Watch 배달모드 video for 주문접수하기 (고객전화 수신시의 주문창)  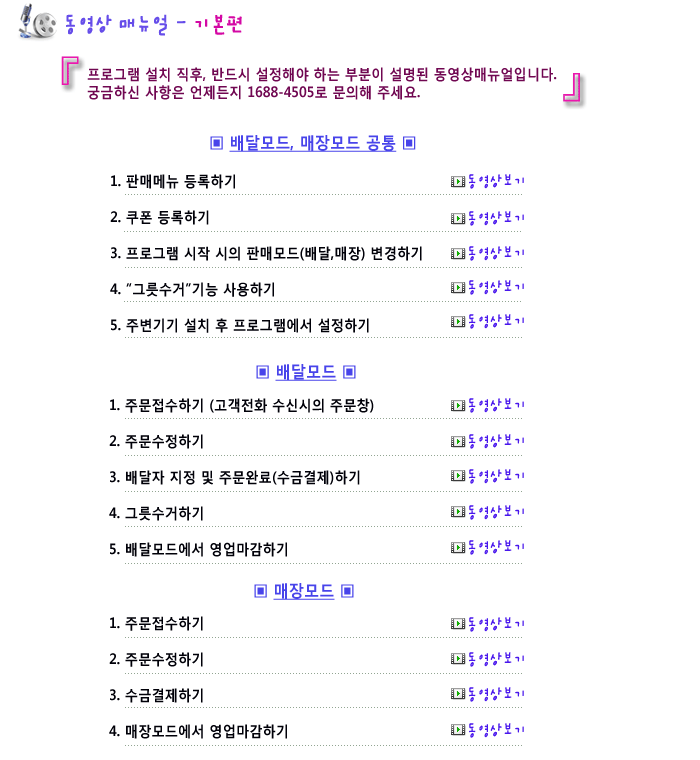click(488, 405)
